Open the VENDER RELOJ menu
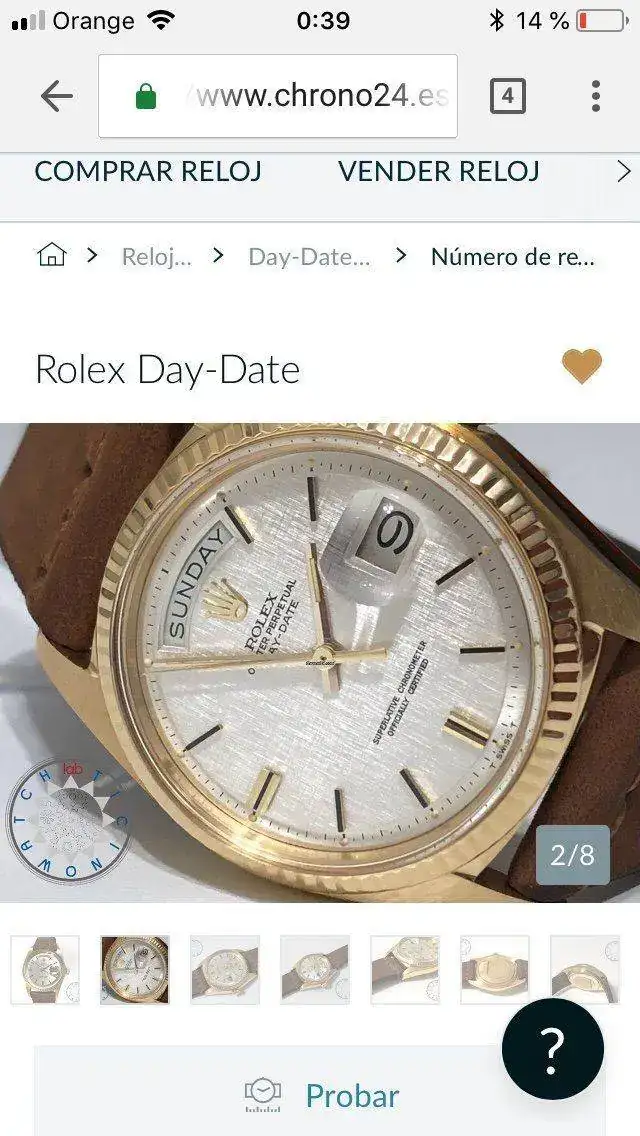640x1136 pixels. pos(438,171)
